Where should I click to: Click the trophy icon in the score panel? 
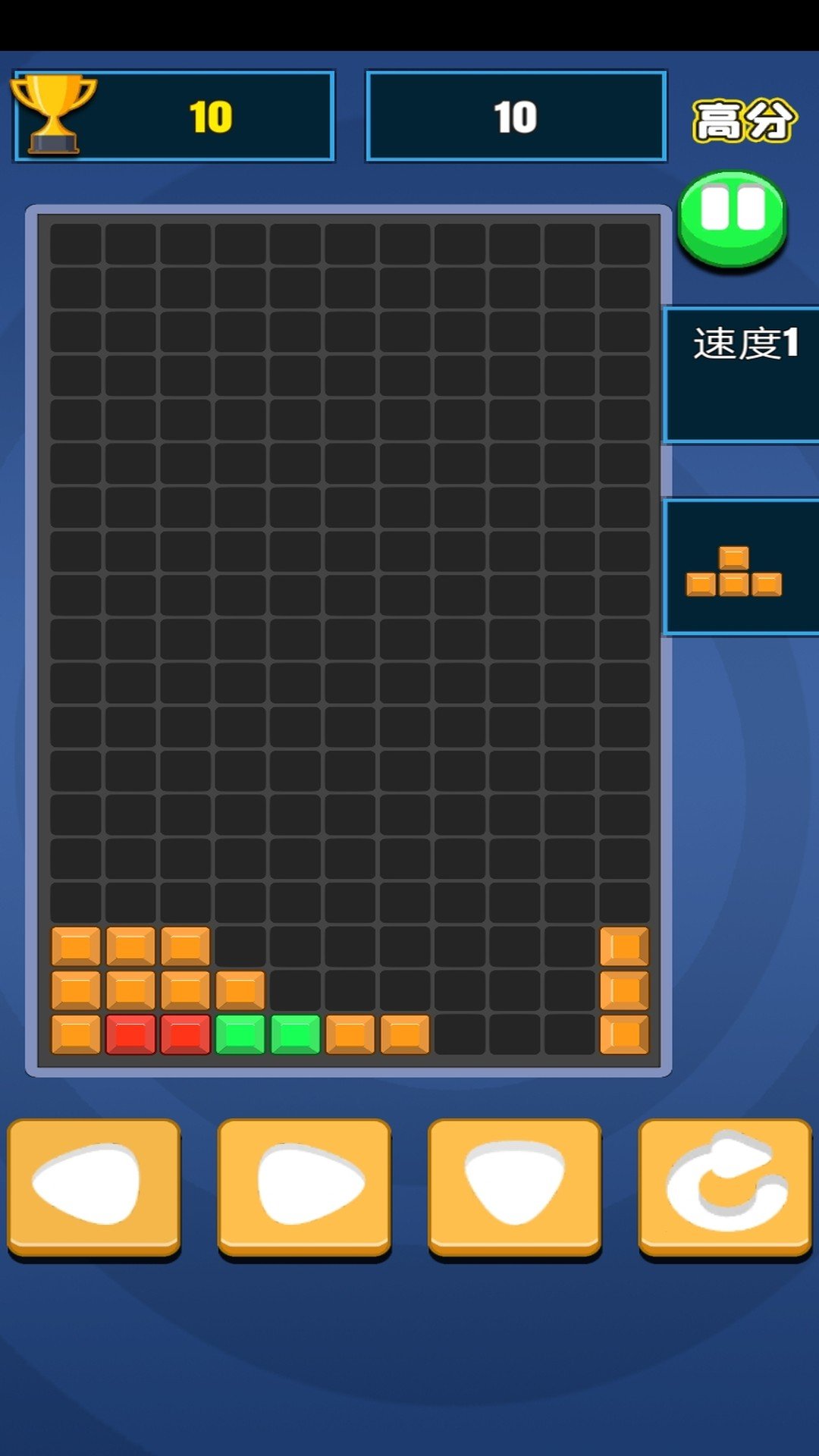[55, 114]
